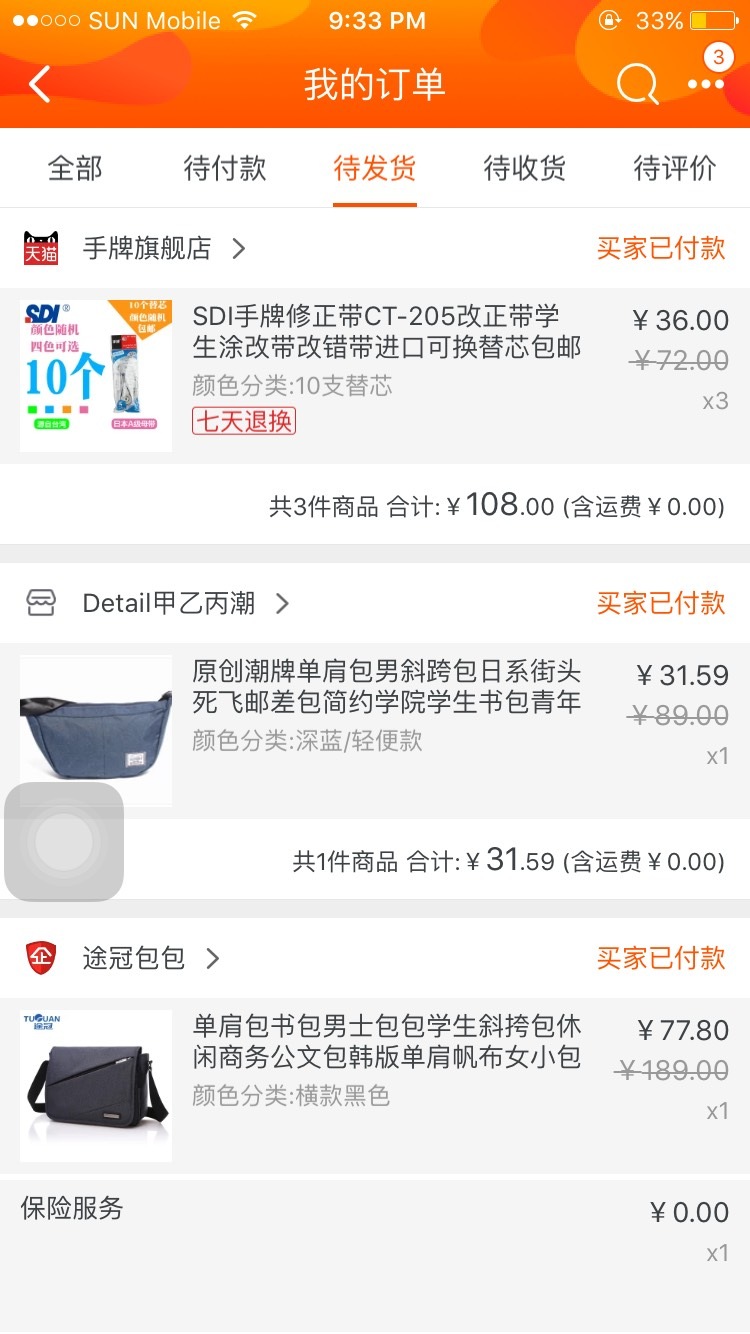Open the 单肩包书包男士包 order item
The width and height of the screenshot is (750, 1334).
click(375, 1086)
